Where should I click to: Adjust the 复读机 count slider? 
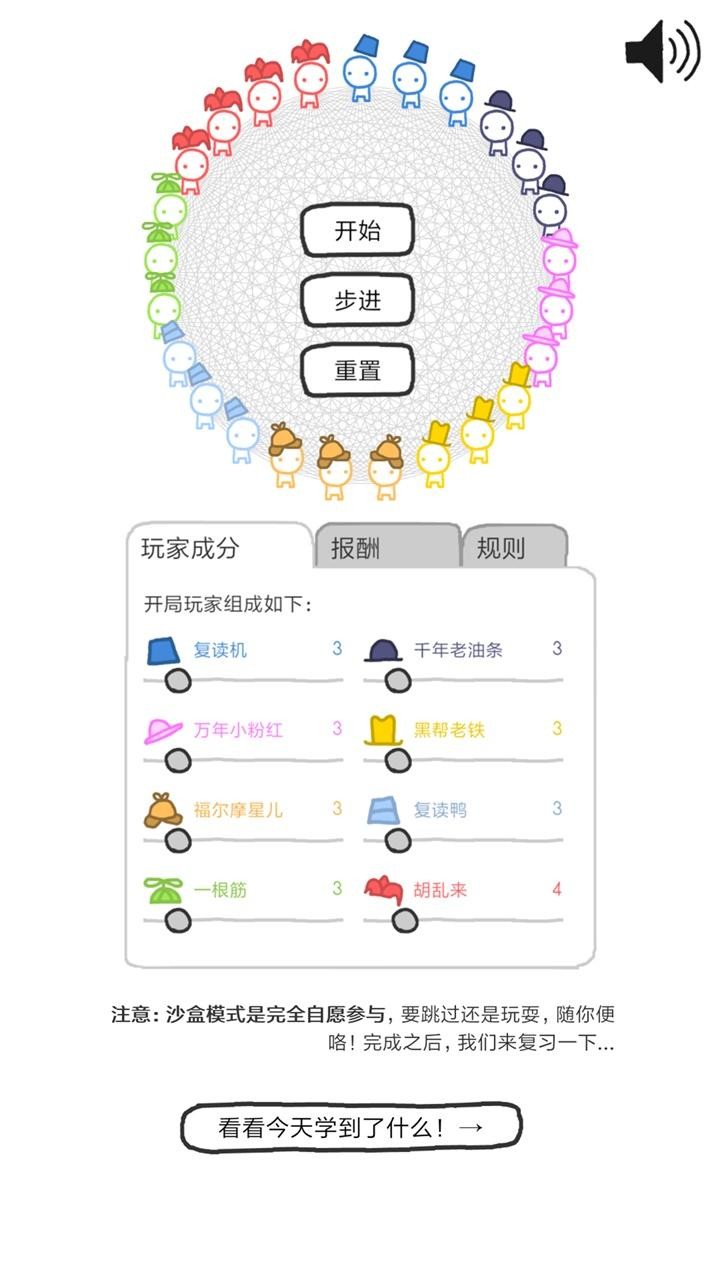(177, 683)
